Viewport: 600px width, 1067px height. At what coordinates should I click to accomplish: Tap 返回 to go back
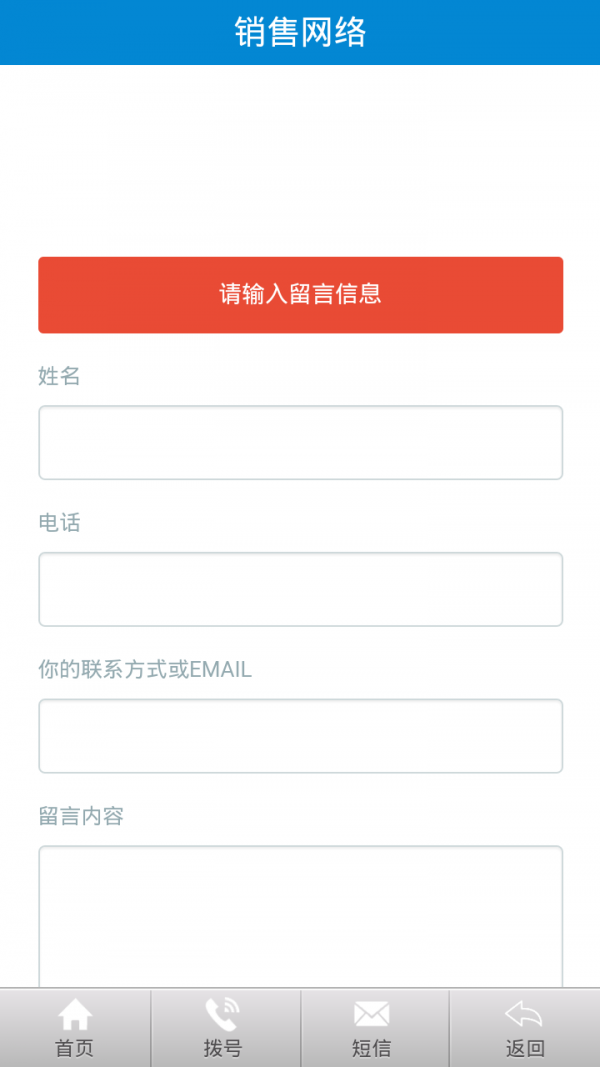(524, 1028)
